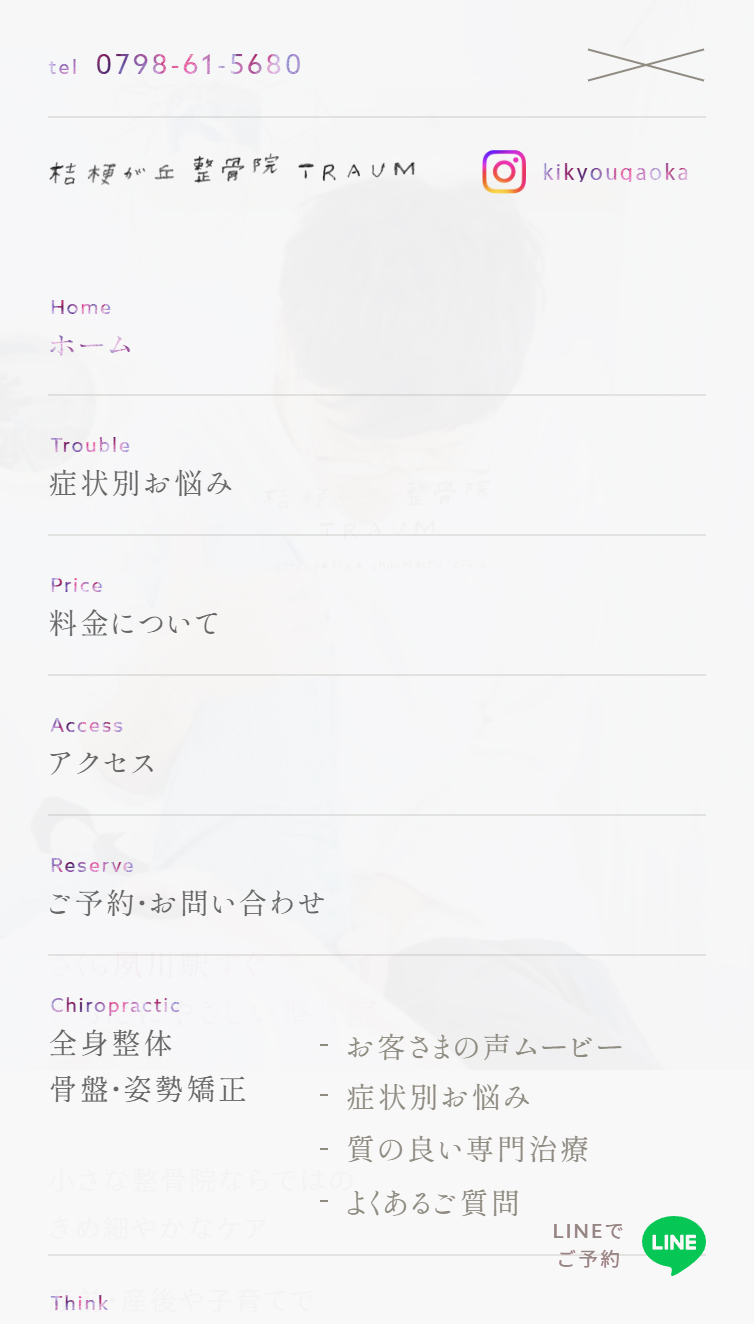Tap the LINEでご予約 button

pos(673,1245)
